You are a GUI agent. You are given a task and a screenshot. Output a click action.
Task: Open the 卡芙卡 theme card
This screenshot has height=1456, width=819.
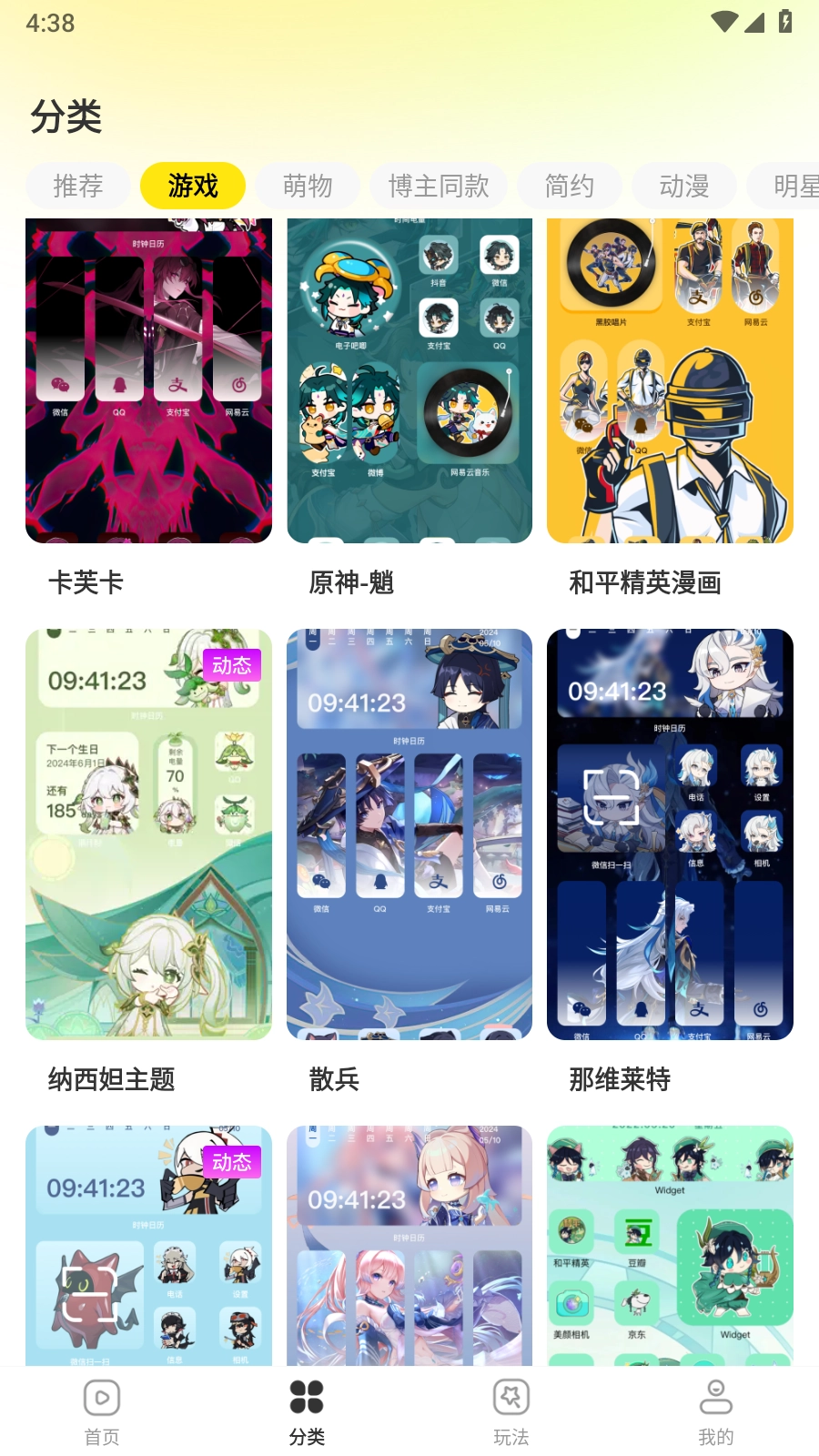point(148,380)
